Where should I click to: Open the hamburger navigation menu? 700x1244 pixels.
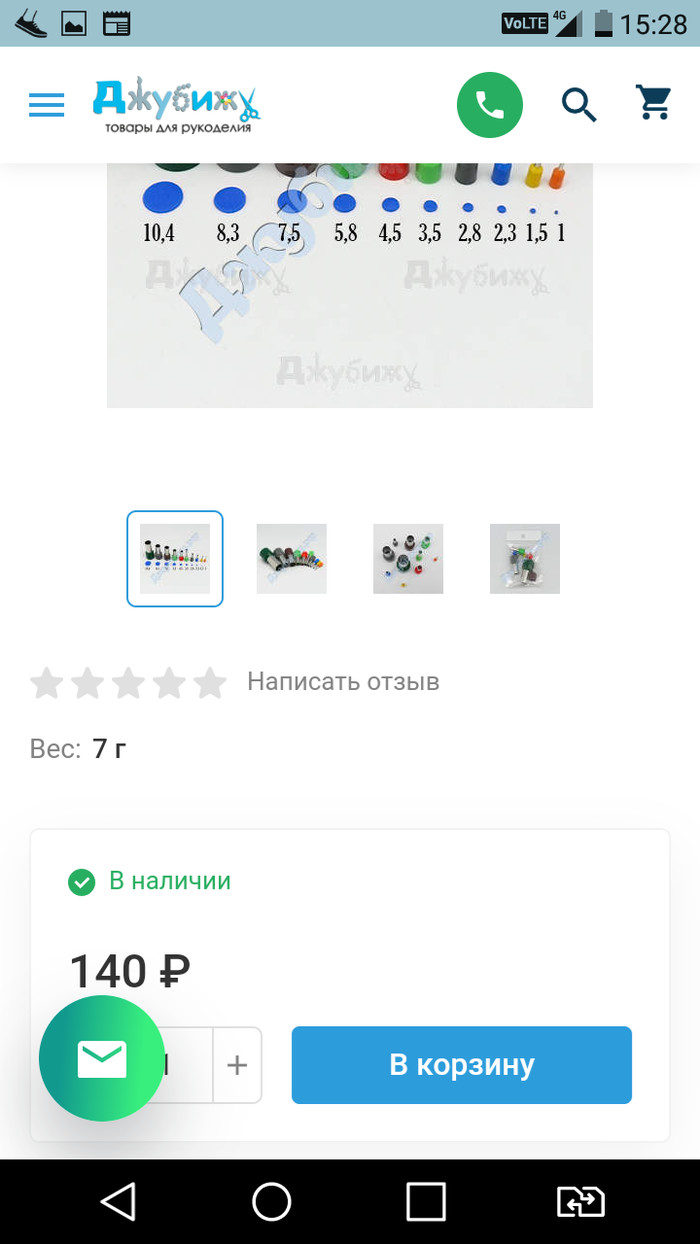(47, 105)
